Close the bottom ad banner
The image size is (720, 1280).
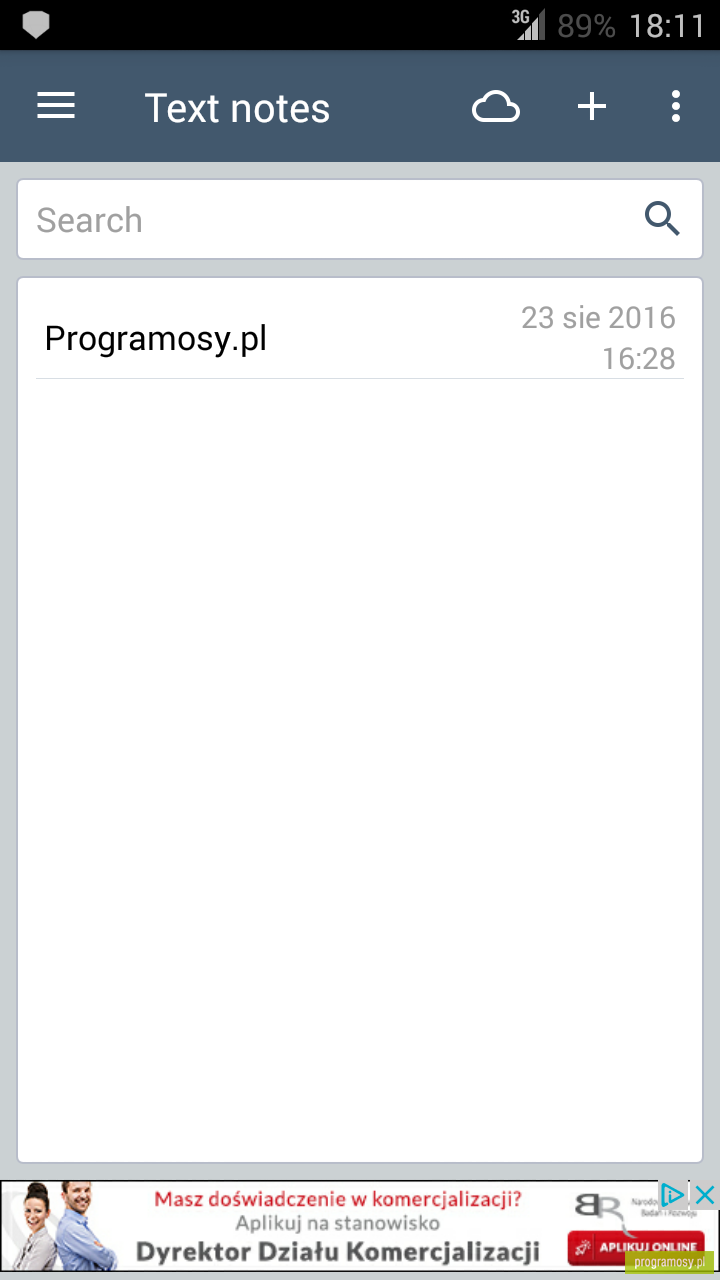pos(705,1194)
